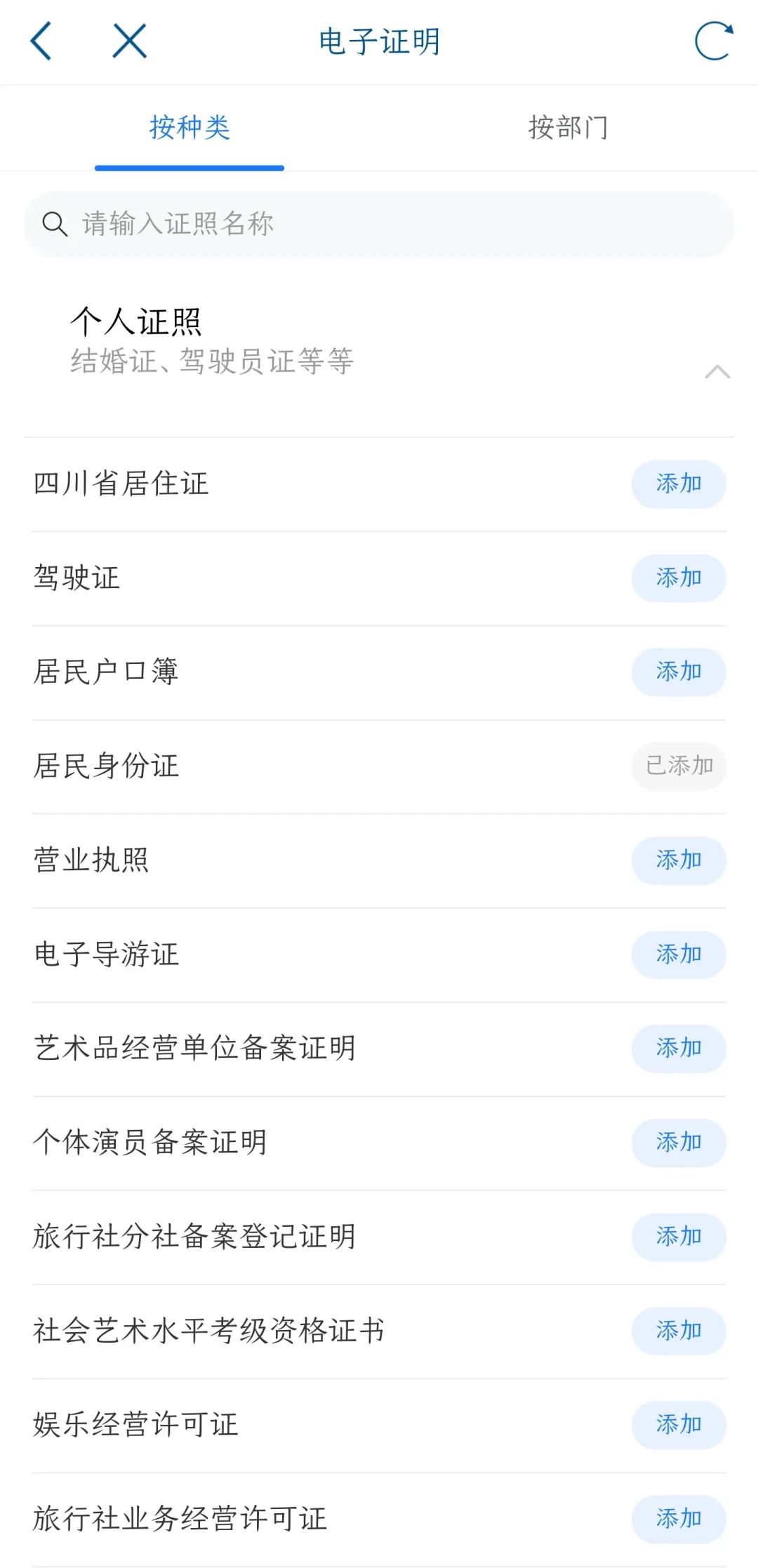Add 个体演员备案证明 certificate
Screen dimensions: 758x1568
pos(678,1143)
